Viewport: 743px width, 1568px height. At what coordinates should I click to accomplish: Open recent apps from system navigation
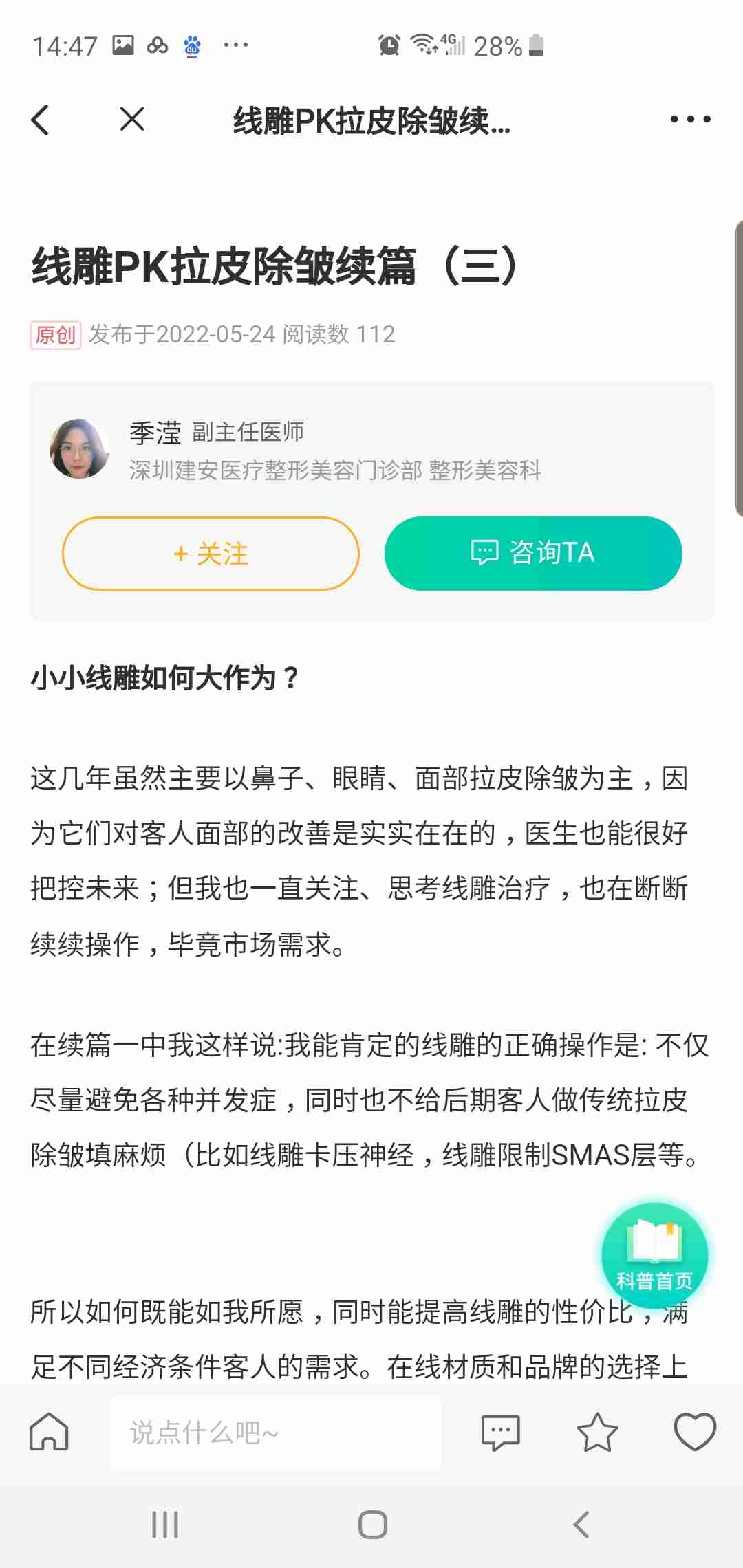pyautogui.click(x=165, y=1525)
